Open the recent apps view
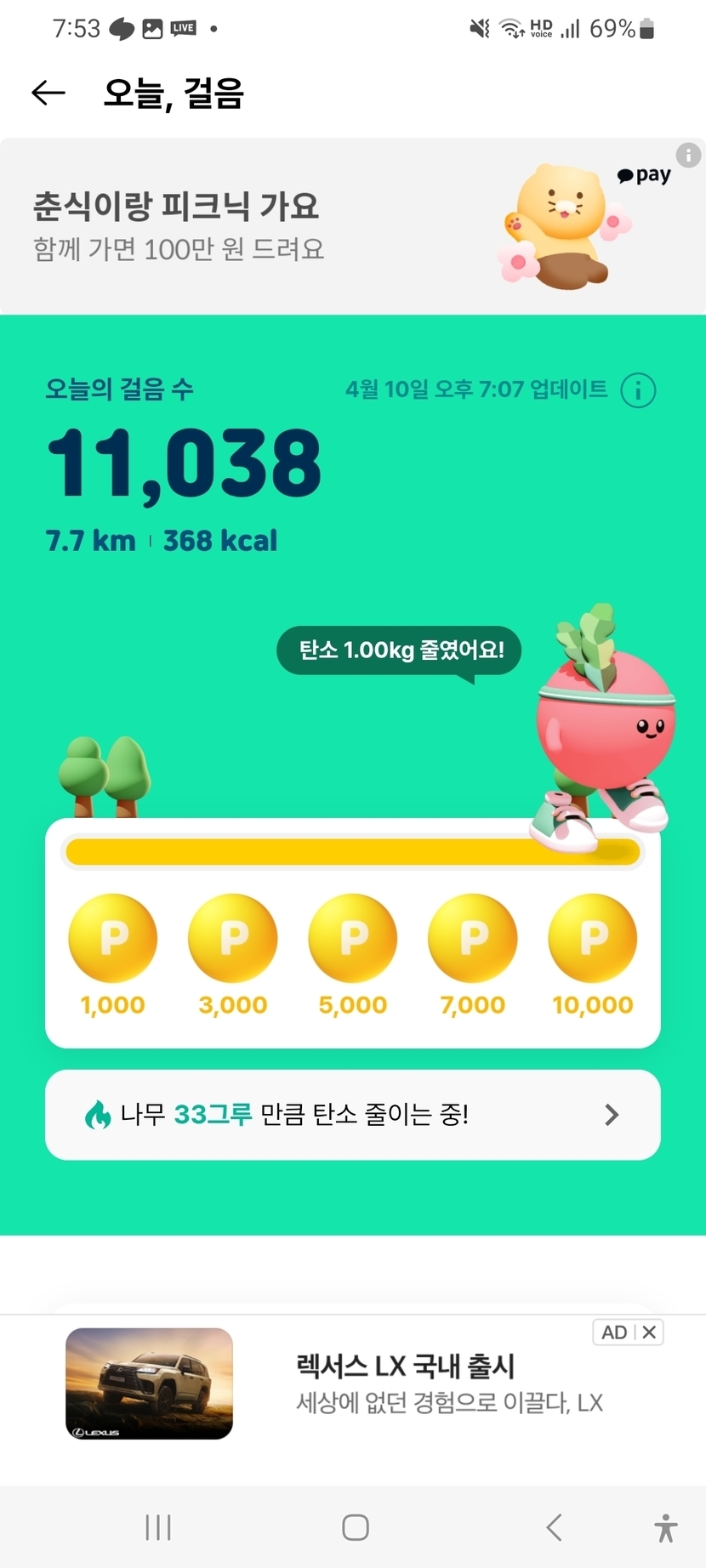Screen dimensions: 706x1568 pos(158,1528)
